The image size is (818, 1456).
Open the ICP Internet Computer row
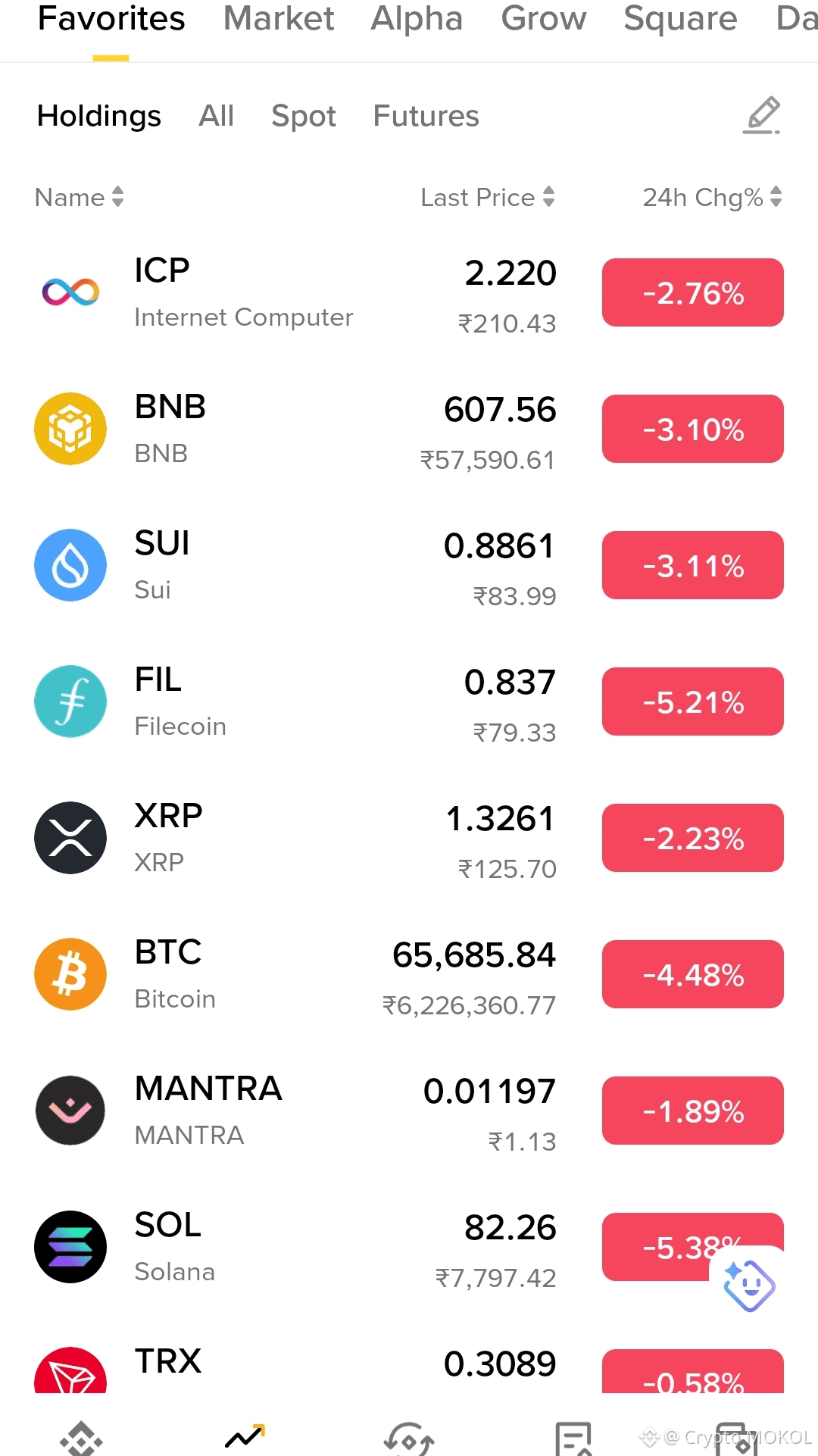409,292
